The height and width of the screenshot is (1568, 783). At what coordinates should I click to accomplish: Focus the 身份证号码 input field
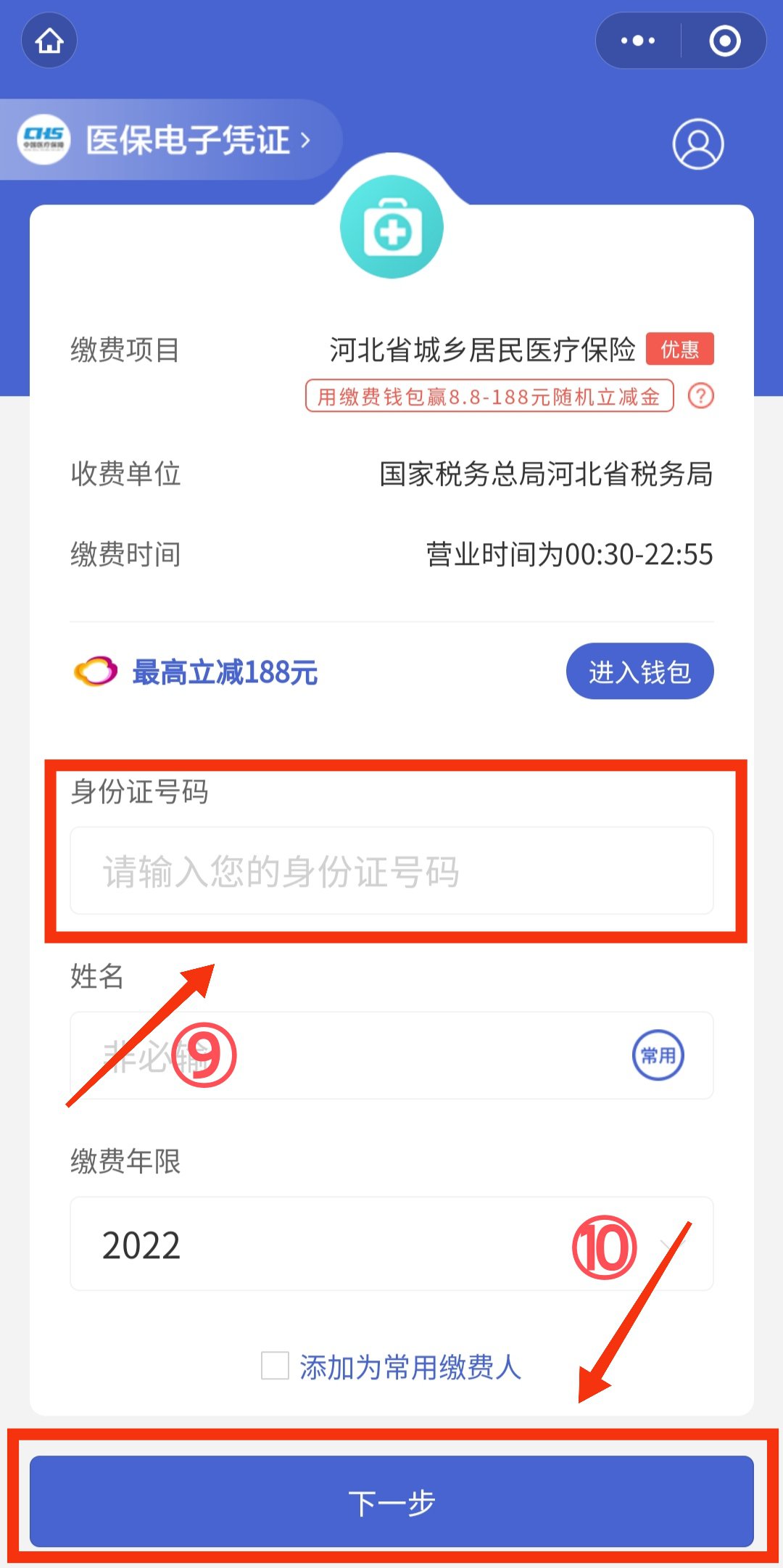pyautogui.click(x=391, y=870)
